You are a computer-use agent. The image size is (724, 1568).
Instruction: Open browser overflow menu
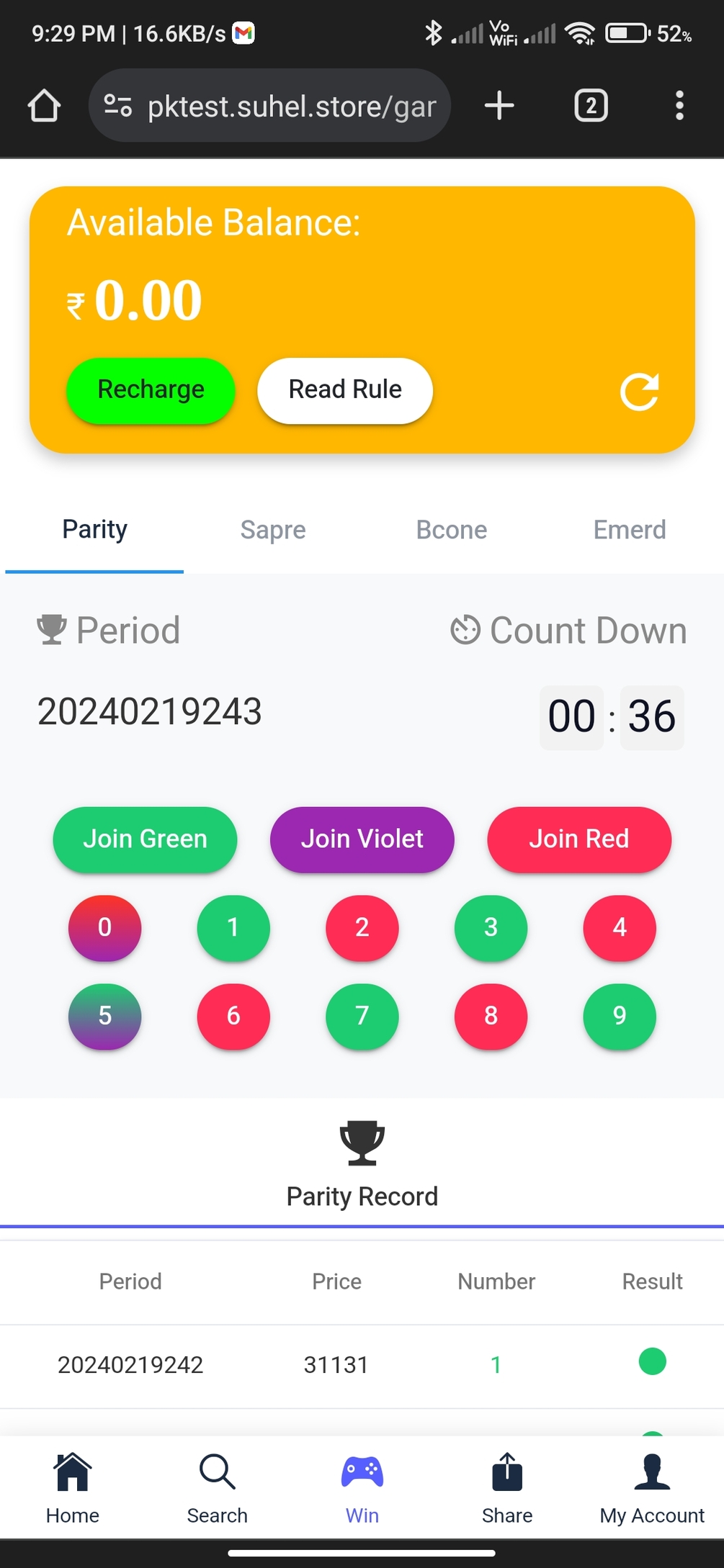679,106
